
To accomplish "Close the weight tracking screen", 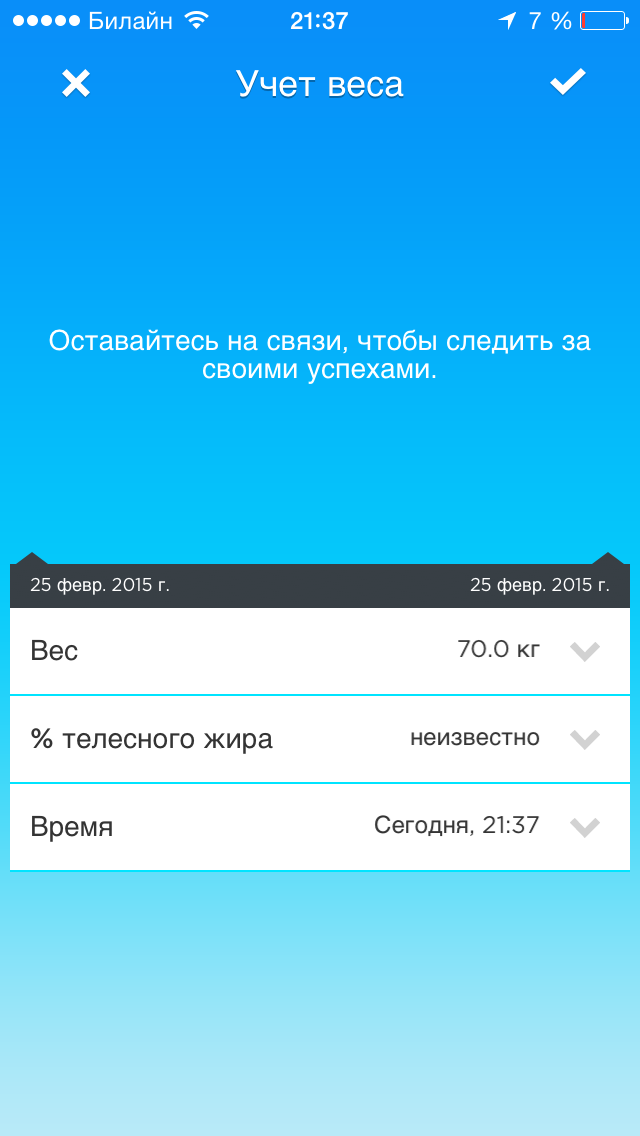I will 75,84.
